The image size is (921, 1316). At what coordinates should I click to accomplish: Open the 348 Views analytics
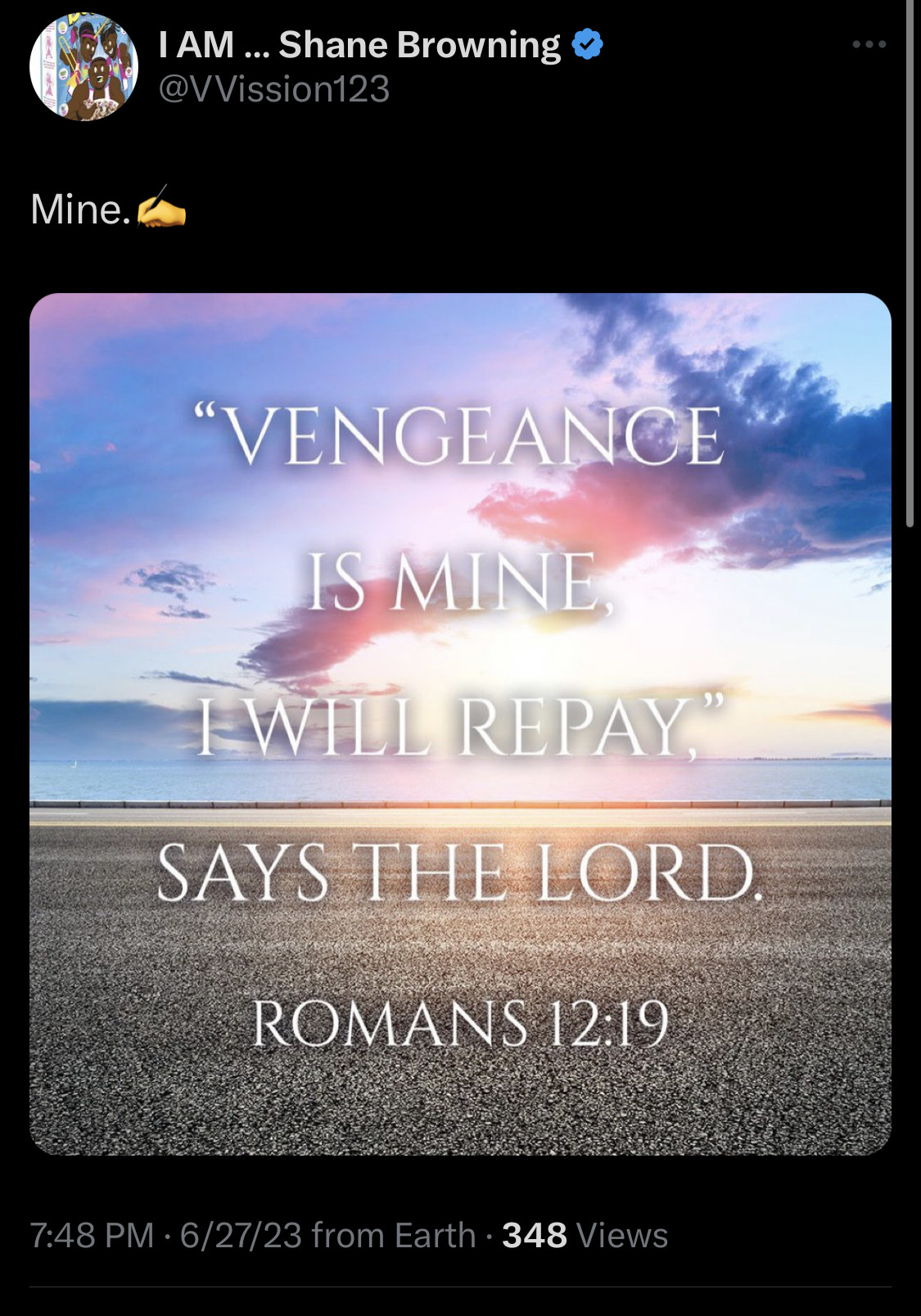(x=585, y=1235)
